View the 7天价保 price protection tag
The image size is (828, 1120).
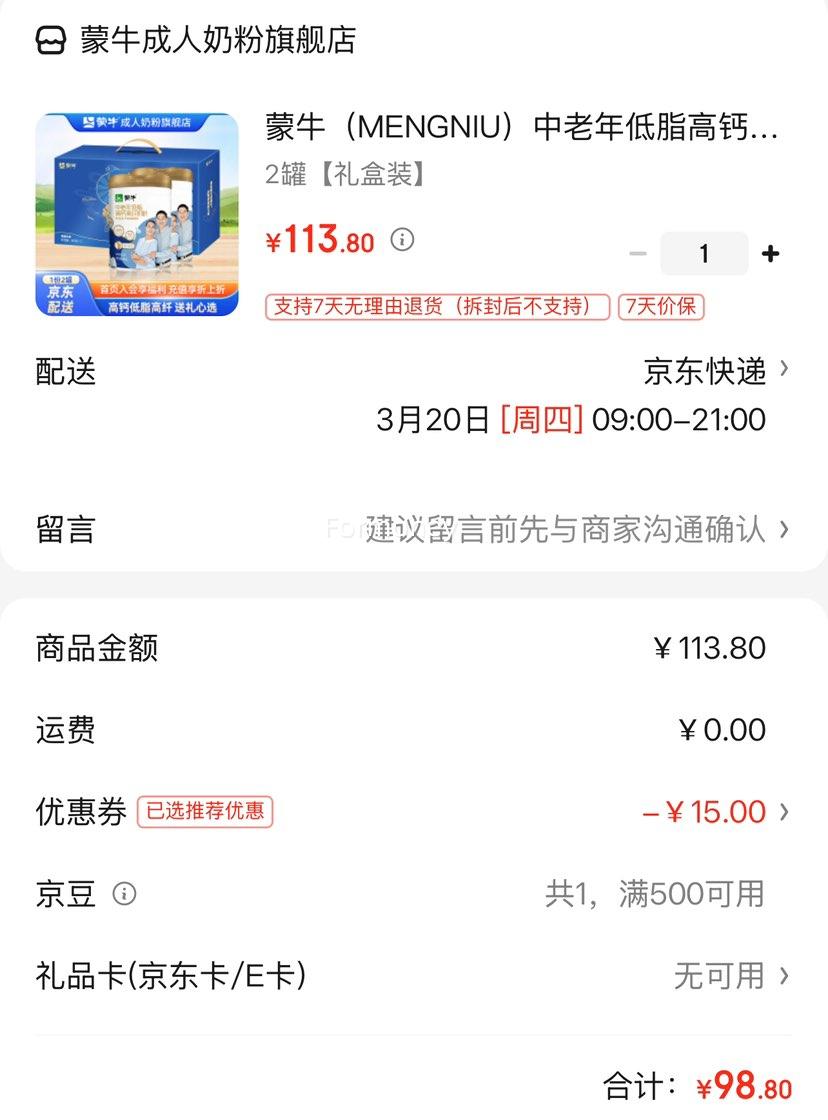[x=661, y=307]
